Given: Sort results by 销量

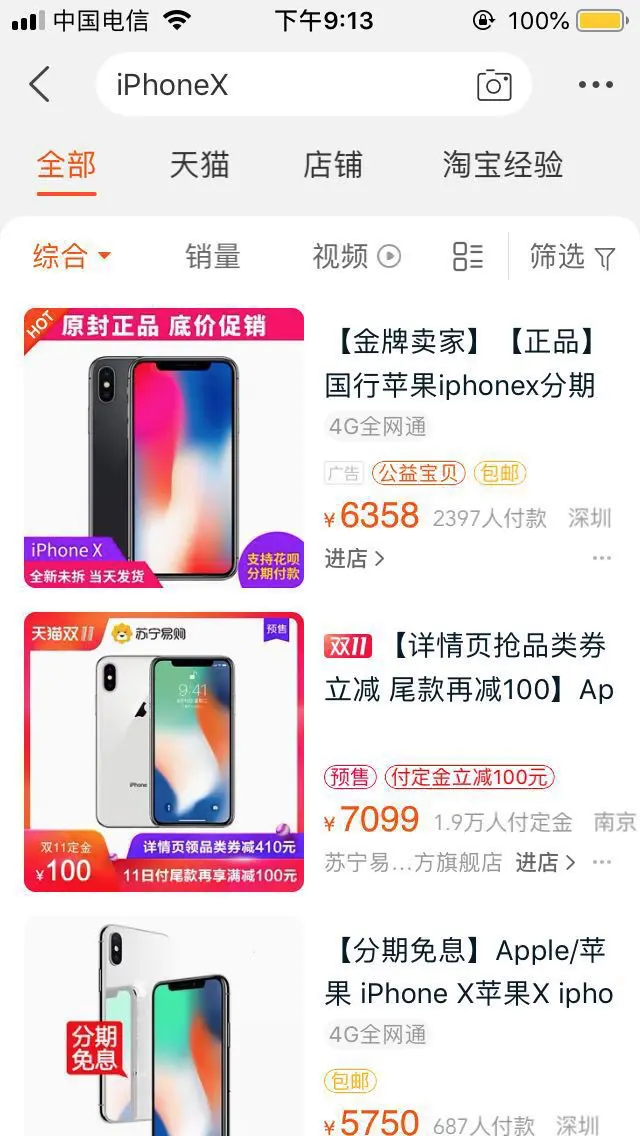Looking at the screenshot, I should click(x=213, y=256).
